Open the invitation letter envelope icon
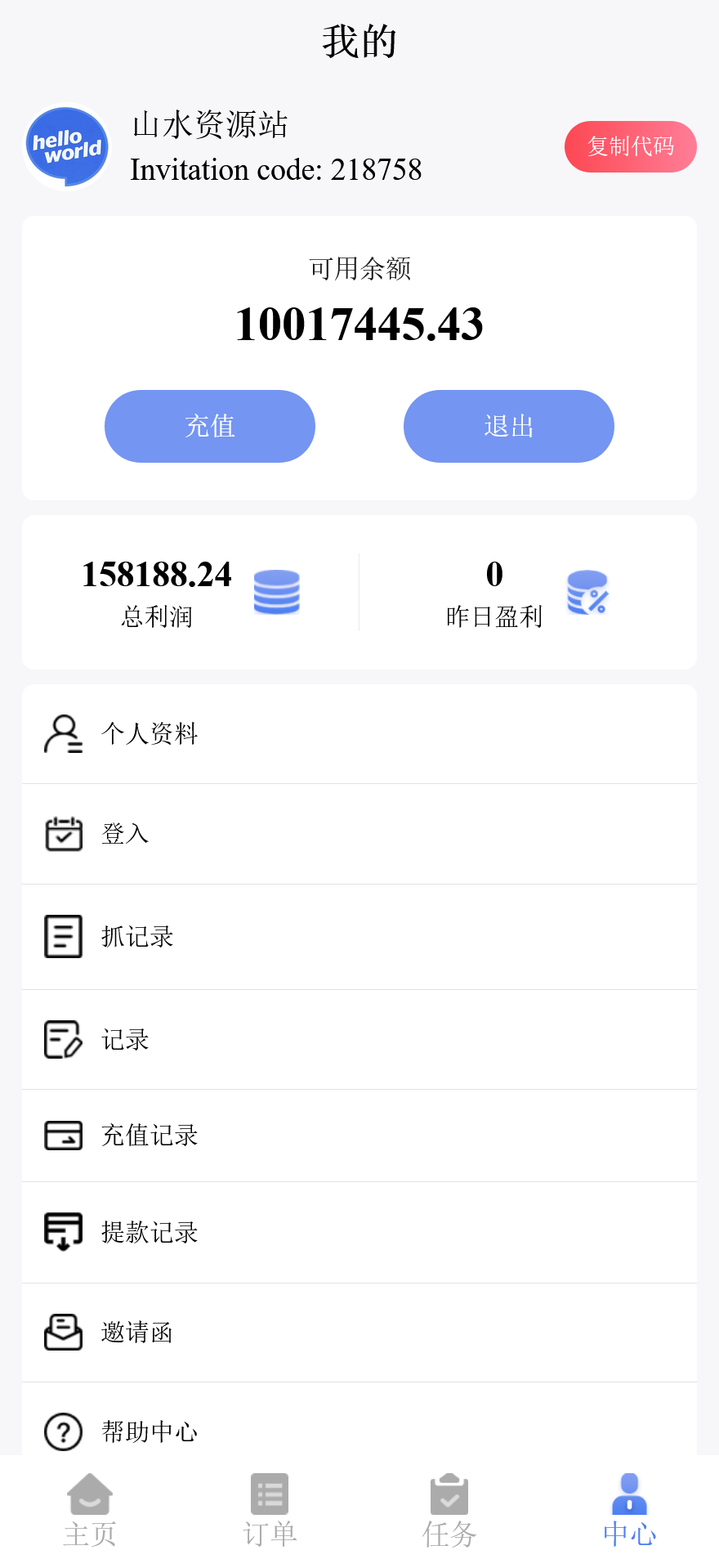The height and width of the screenshot is (1568, 719). click(x=63, y=1333)
